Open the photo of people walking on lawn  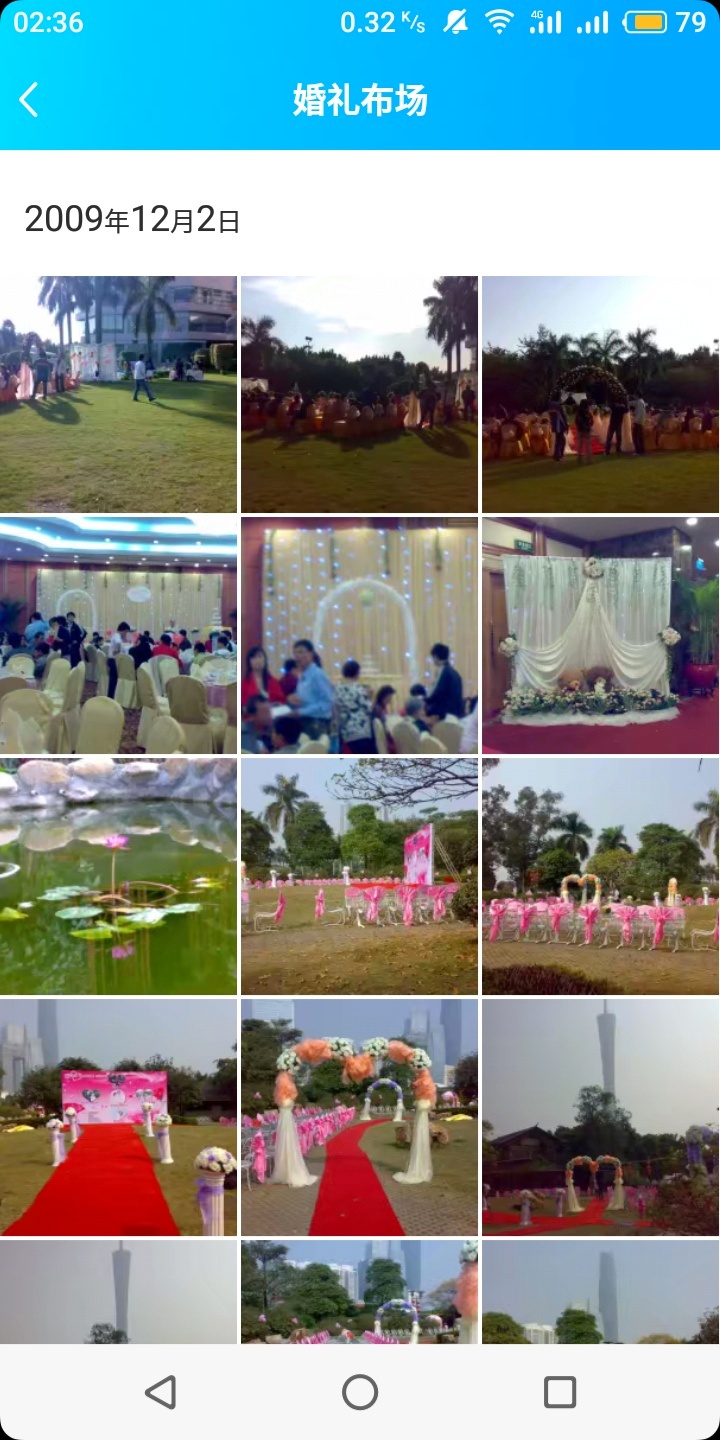point(118,394)
